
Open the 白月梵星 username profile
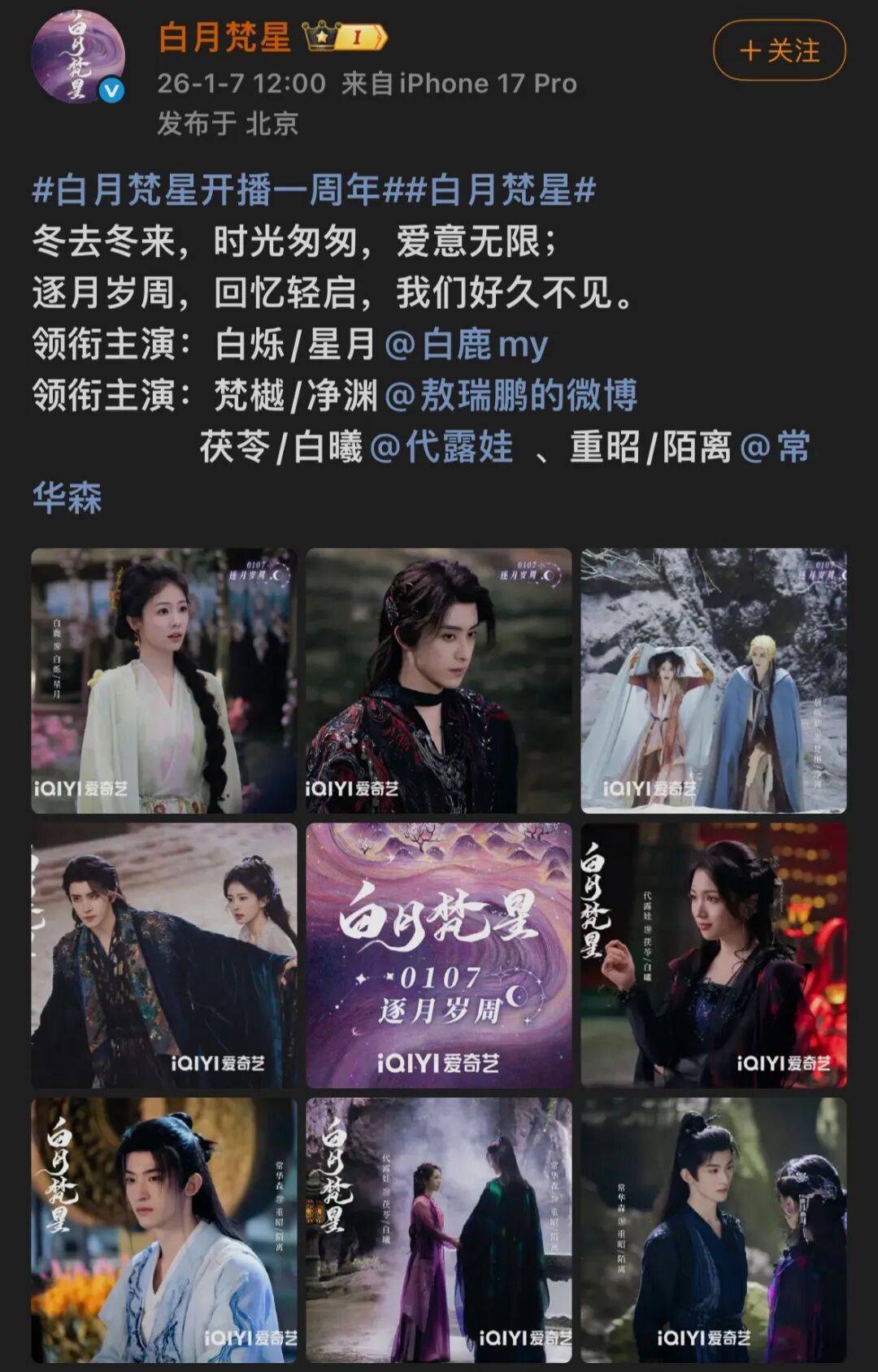click(x=224, y=37)
